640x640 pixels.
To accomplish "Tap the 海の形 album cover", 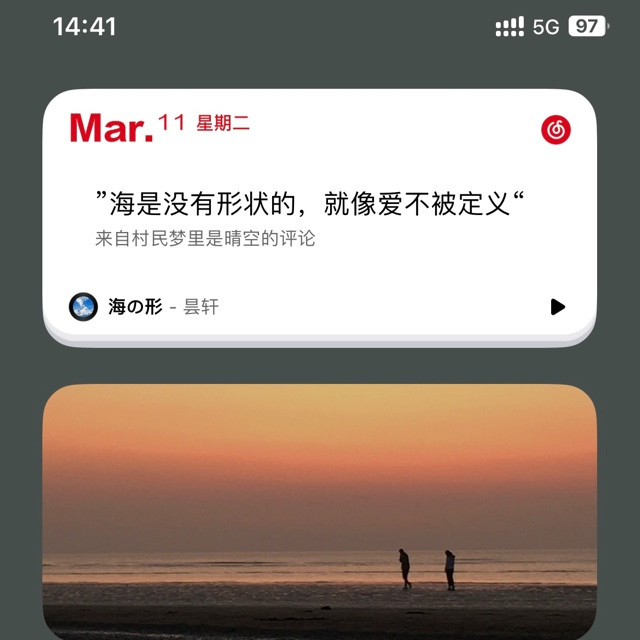I will click(83, 307).
